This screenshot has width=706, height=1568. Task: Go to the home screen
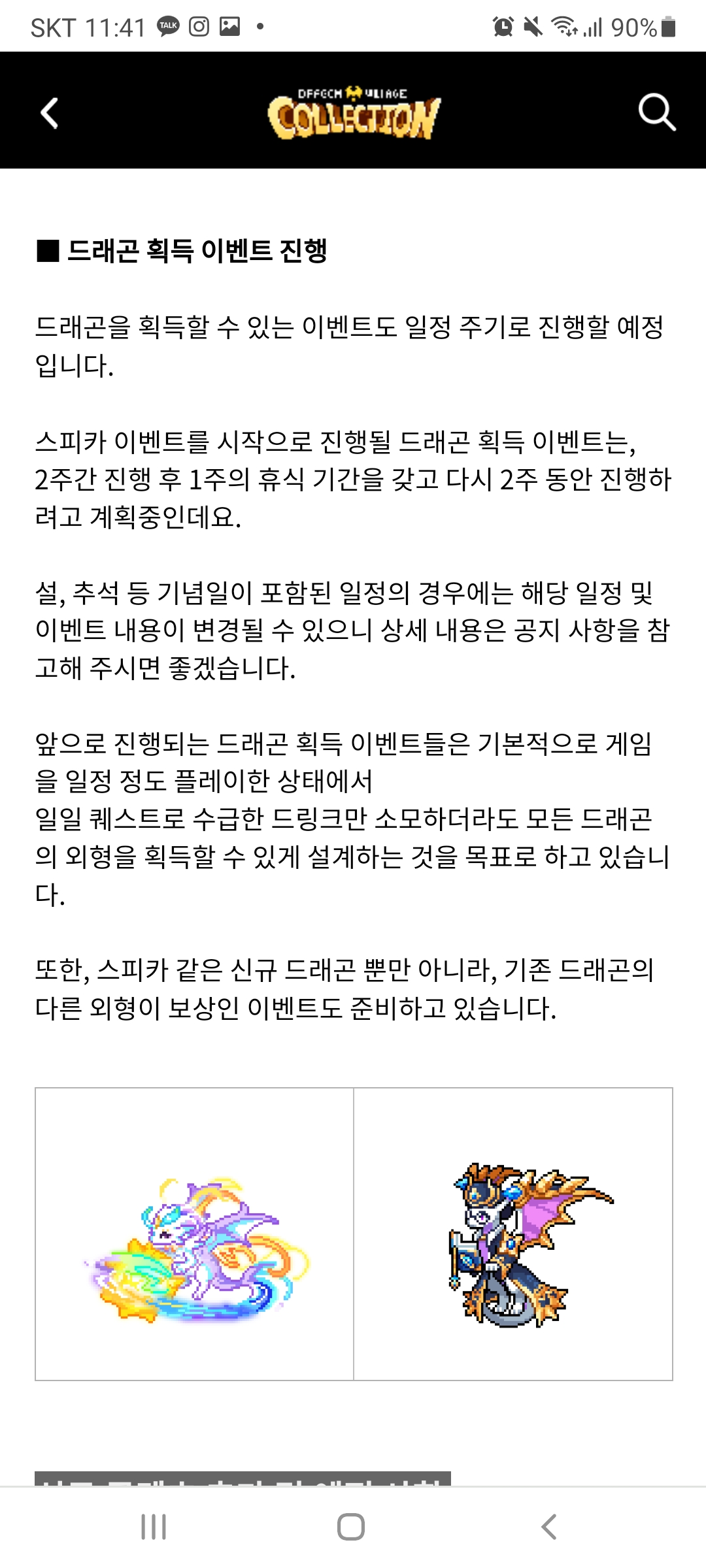click(351, 1527)
